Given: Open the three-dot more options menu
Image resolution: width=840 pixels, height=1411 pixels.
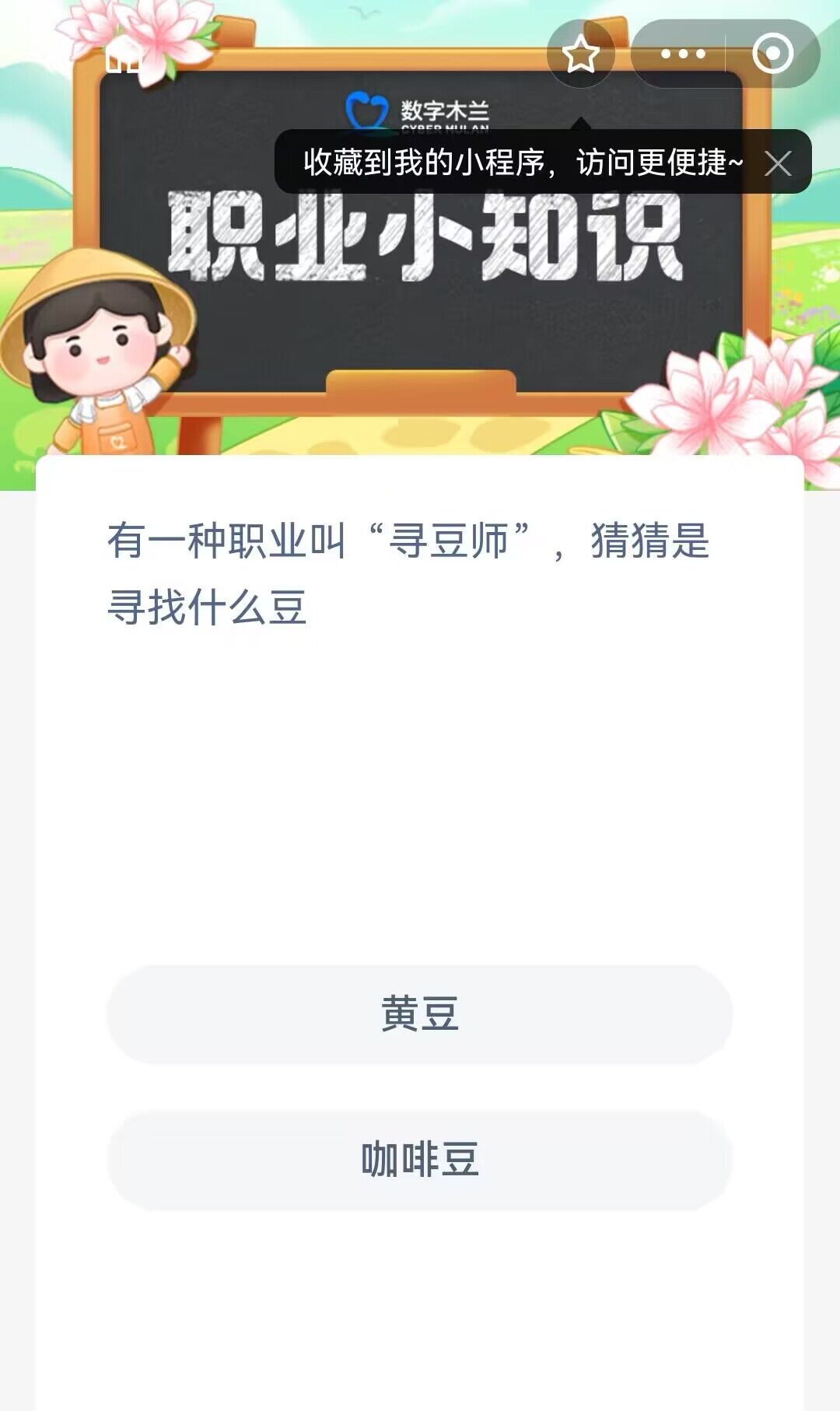Looking at the screenshot, I should [x=682, y=54].
